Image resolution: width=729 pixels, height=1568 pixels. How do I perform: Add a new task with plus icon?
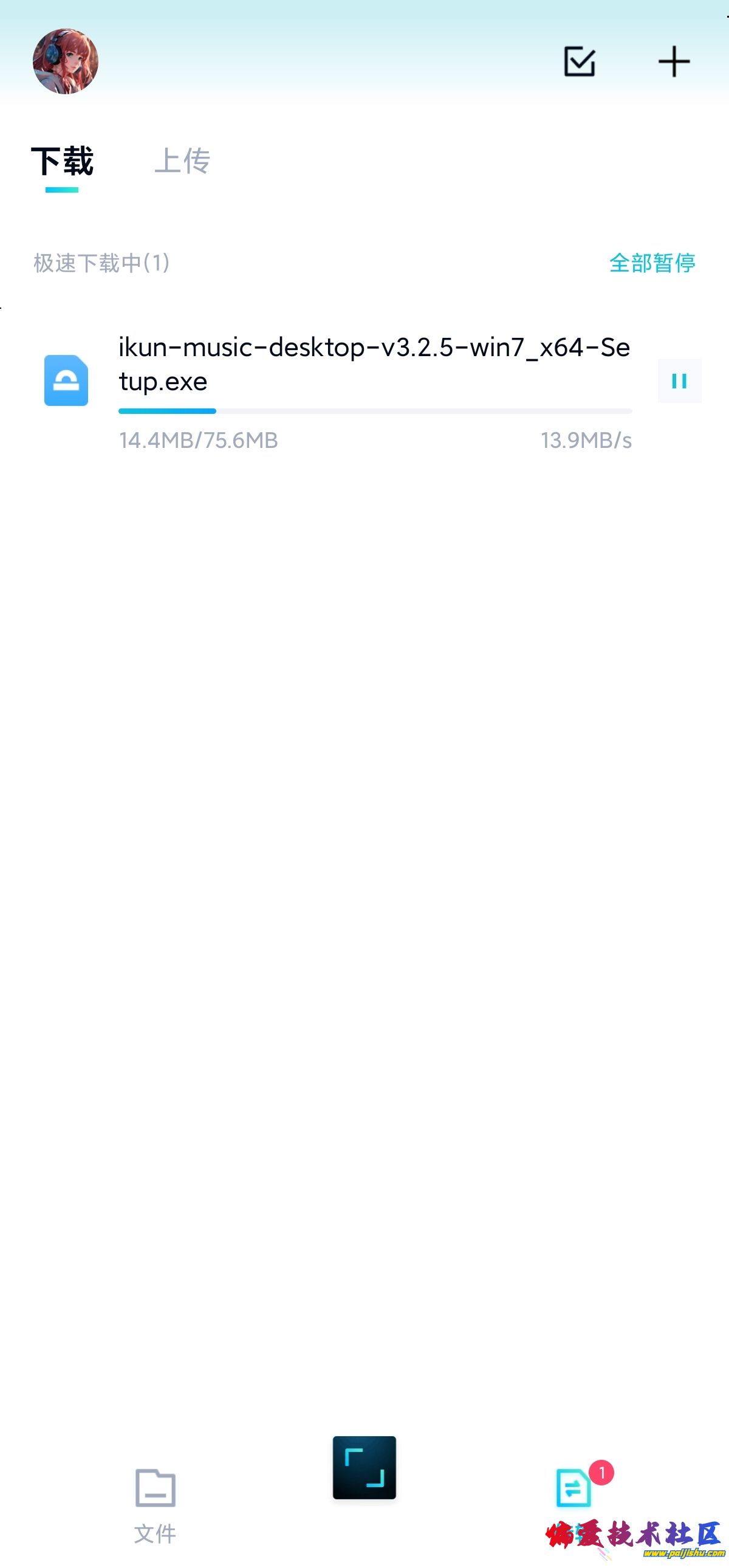click(674, 61)
